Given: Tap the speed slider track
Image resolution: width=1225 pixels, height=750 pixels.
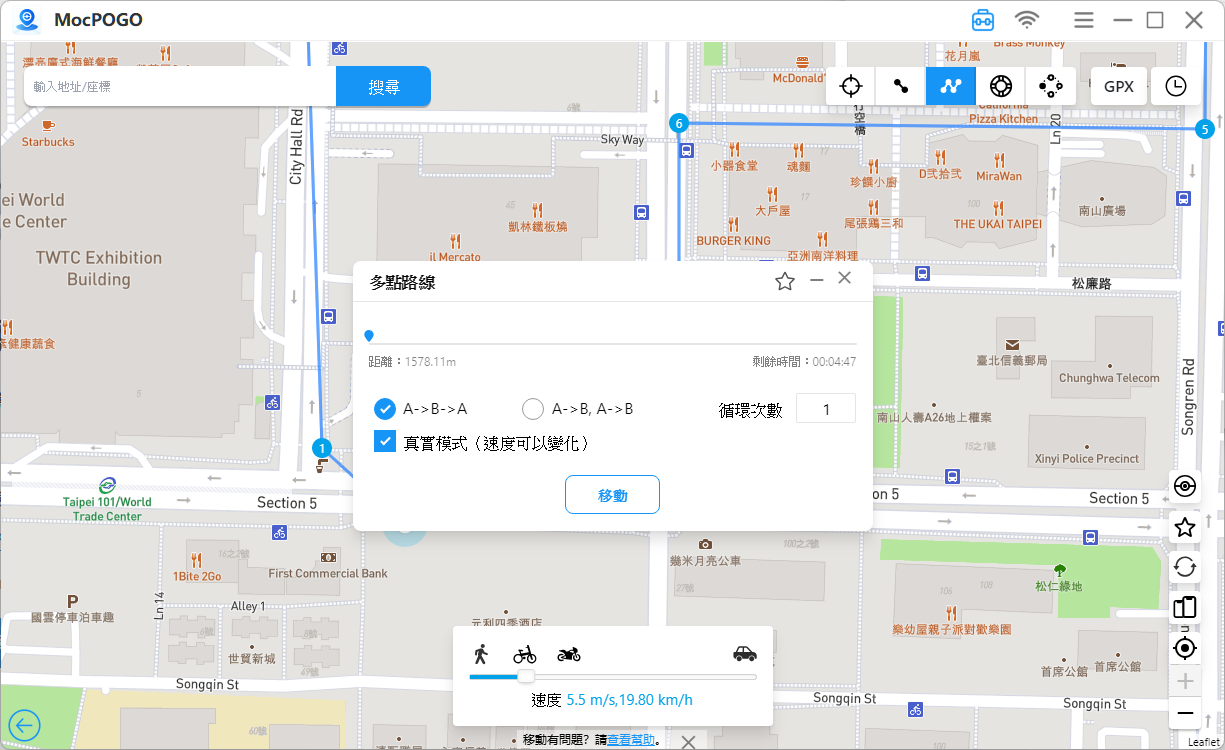Looking at the screenshot, I should pos(640,677).
